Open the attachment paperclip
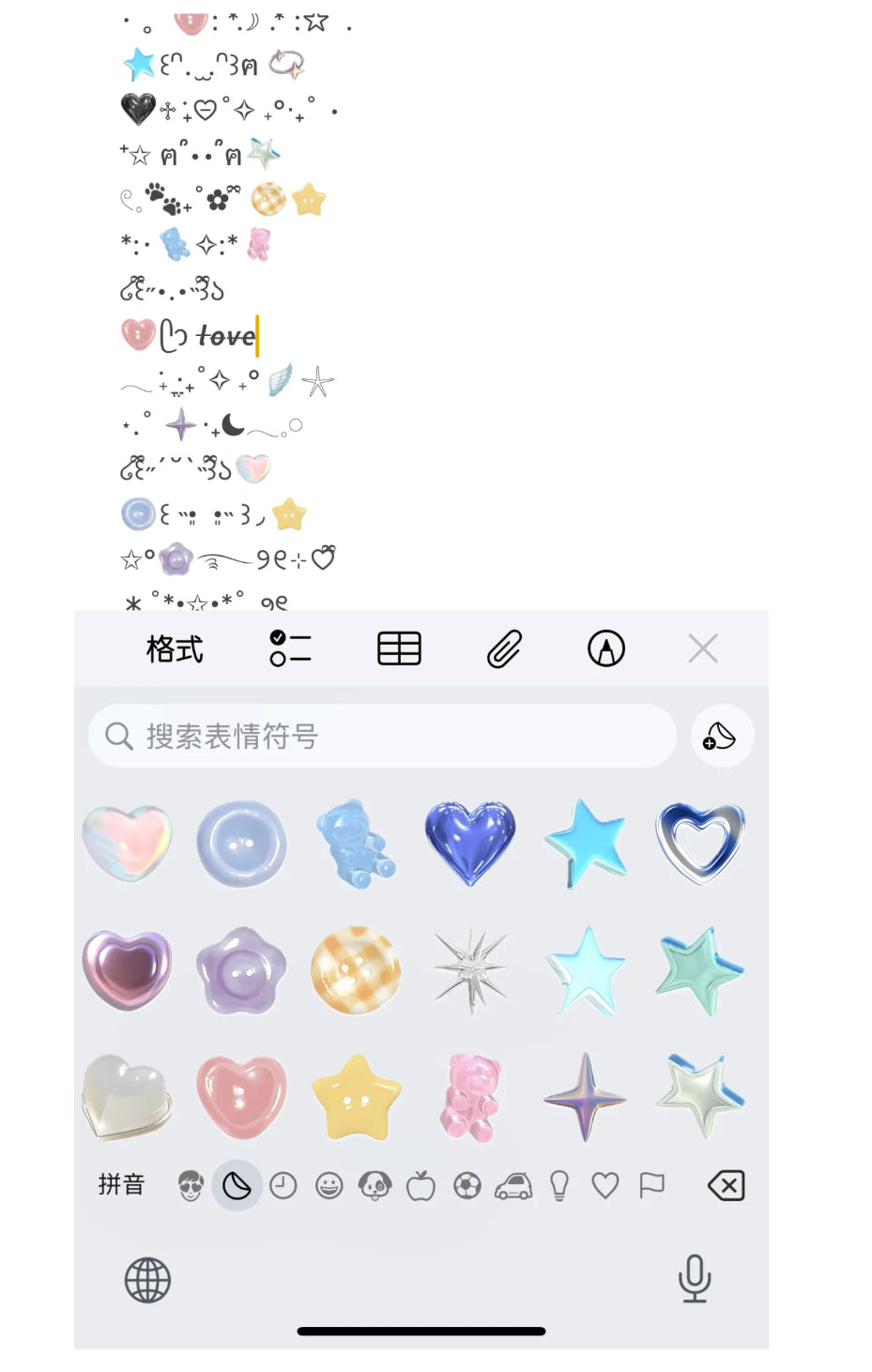872x1372 pixels. click(504, 648)
